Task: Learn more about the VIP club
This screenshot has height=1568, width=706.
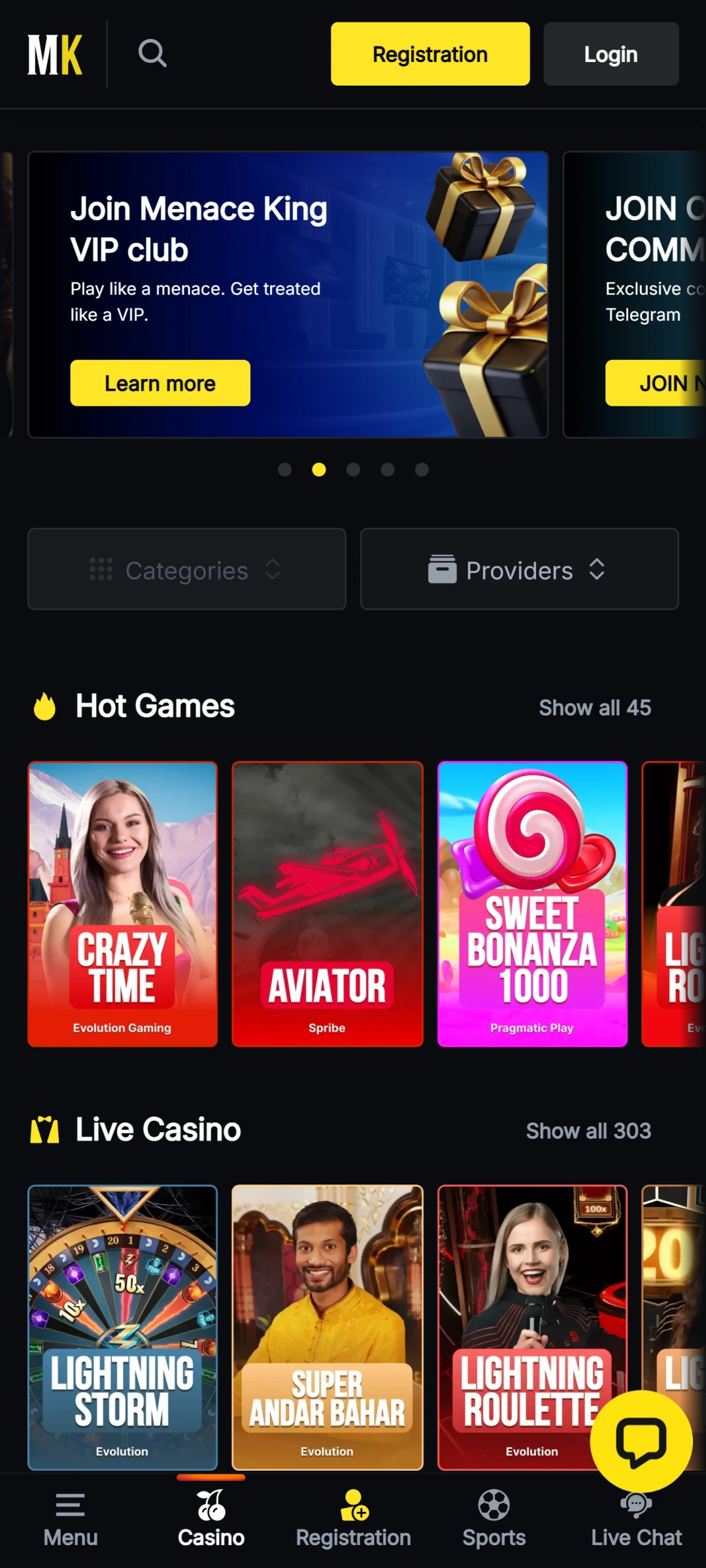Action: click(x=160, y=383)
